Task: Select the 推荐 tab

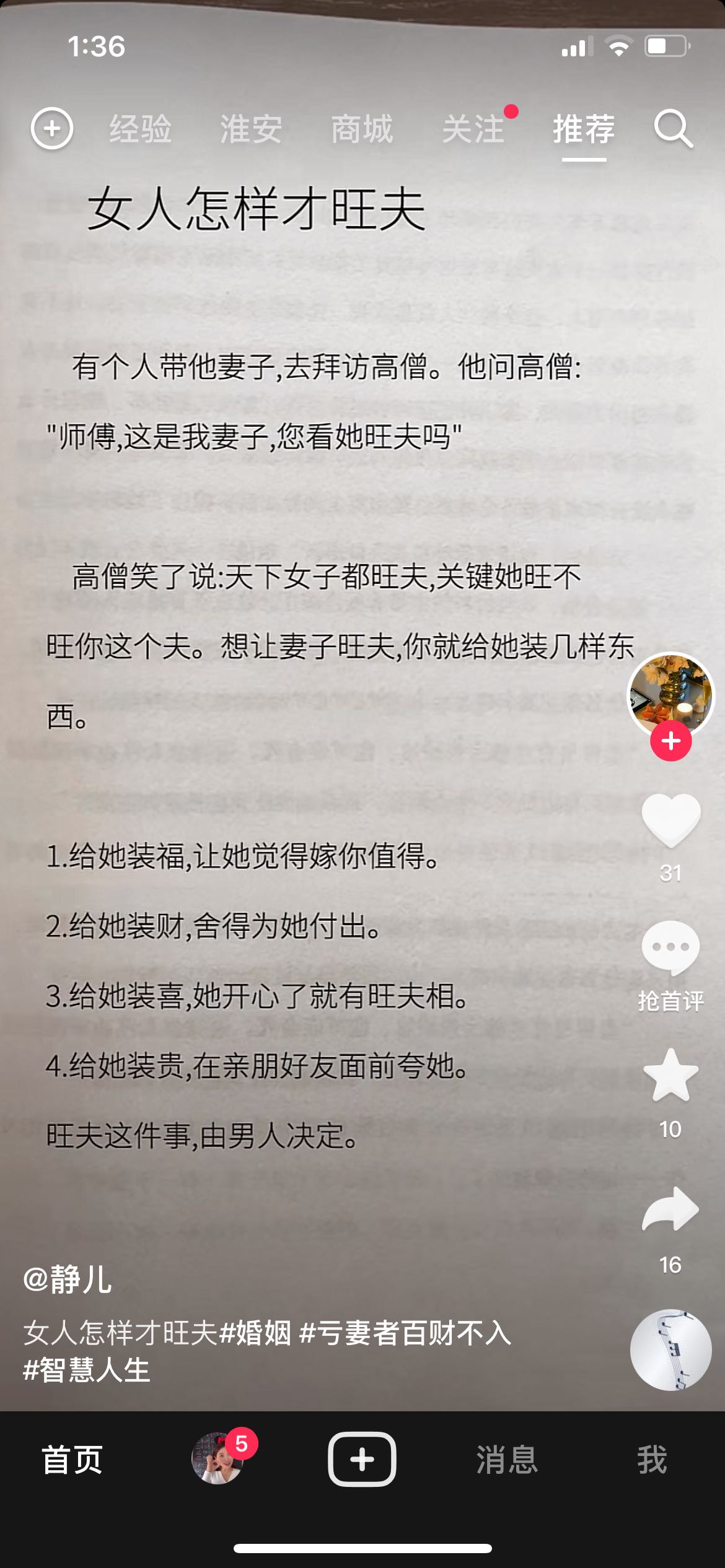Action: coord(584,129)
